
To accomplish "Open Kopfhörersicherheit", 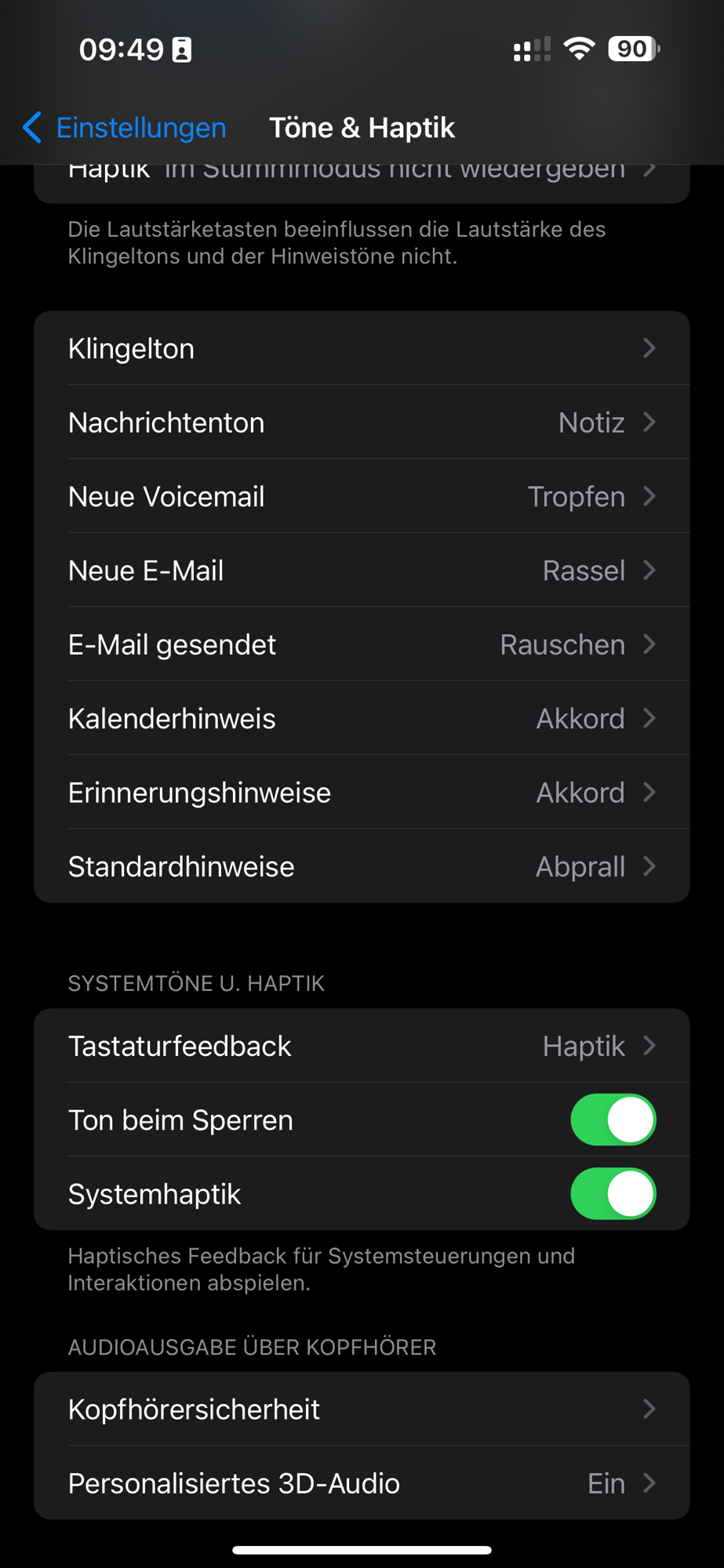I will (x=362, y=1409).
